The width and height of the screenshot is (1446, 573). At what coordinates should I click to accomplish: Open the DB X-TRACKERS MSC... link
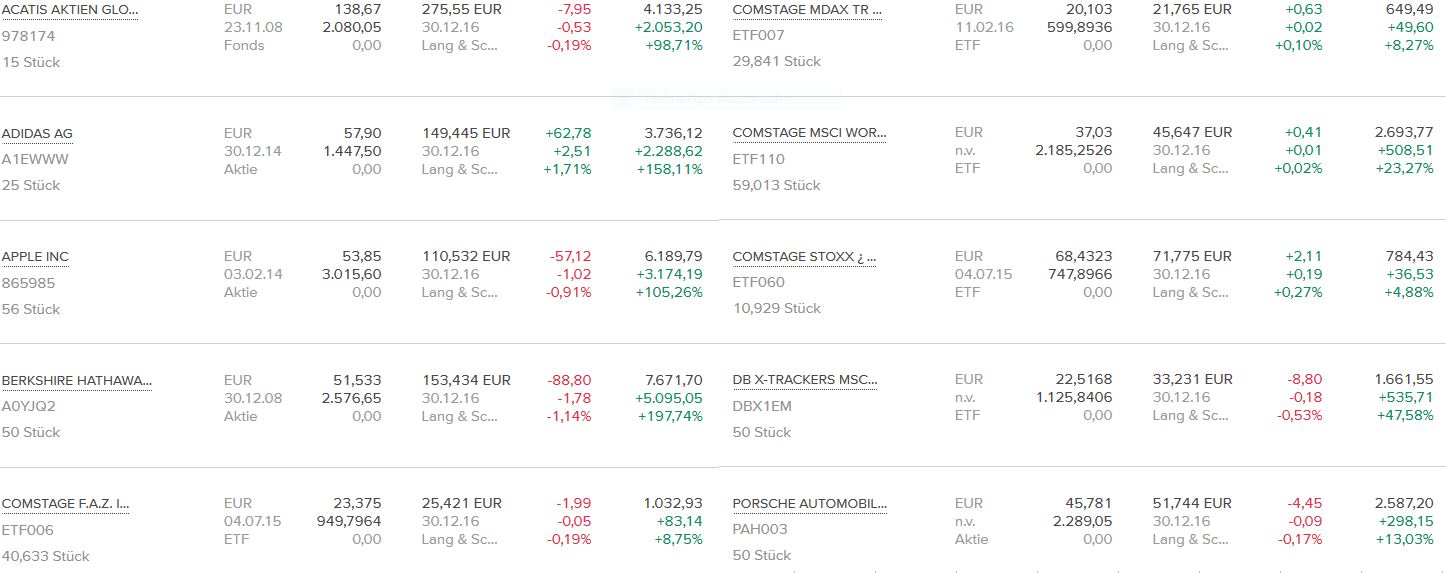click(x=804, y=380)
